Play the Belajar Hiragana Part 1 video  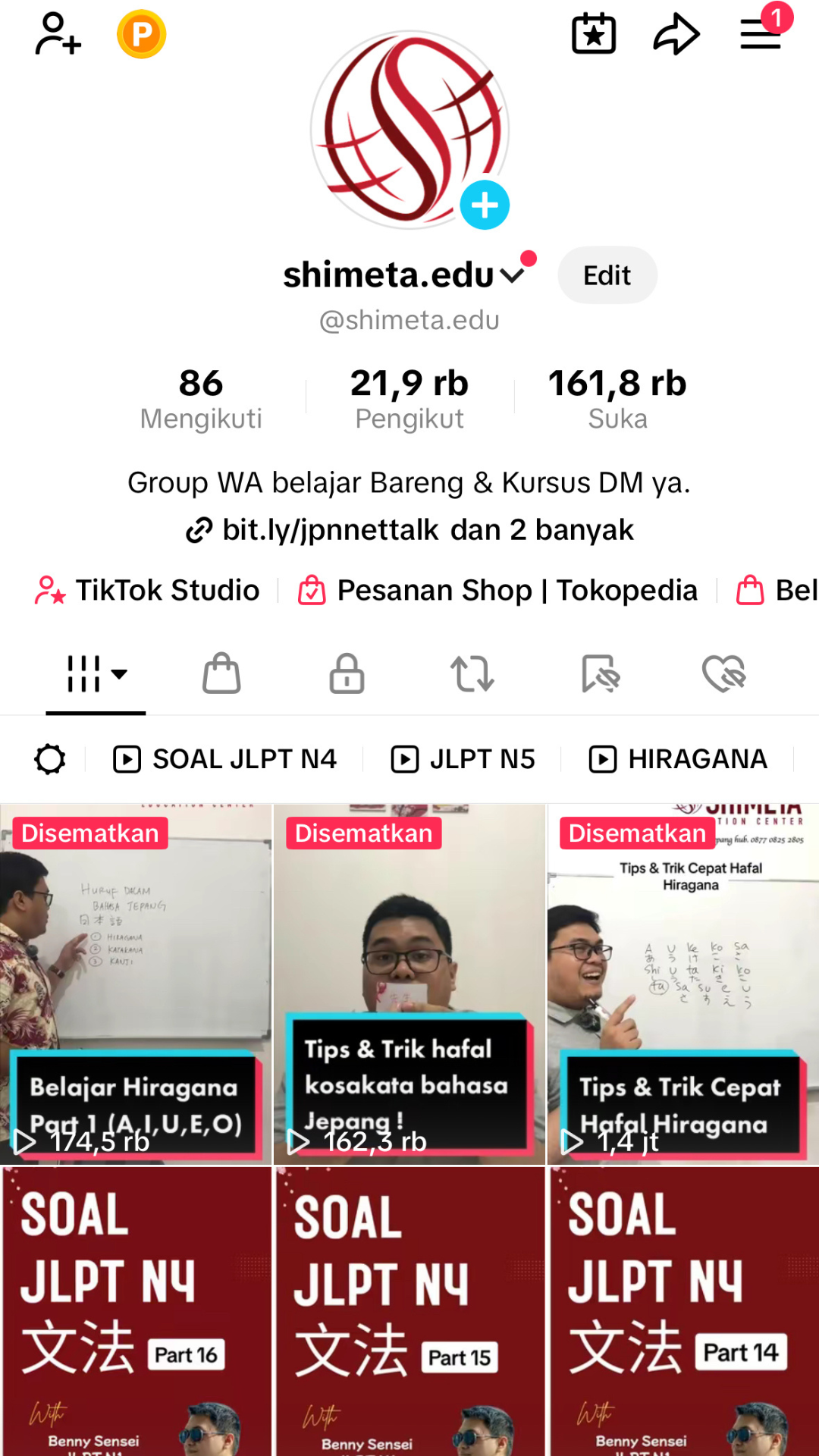pyautogui.click(x=136, y=984)
